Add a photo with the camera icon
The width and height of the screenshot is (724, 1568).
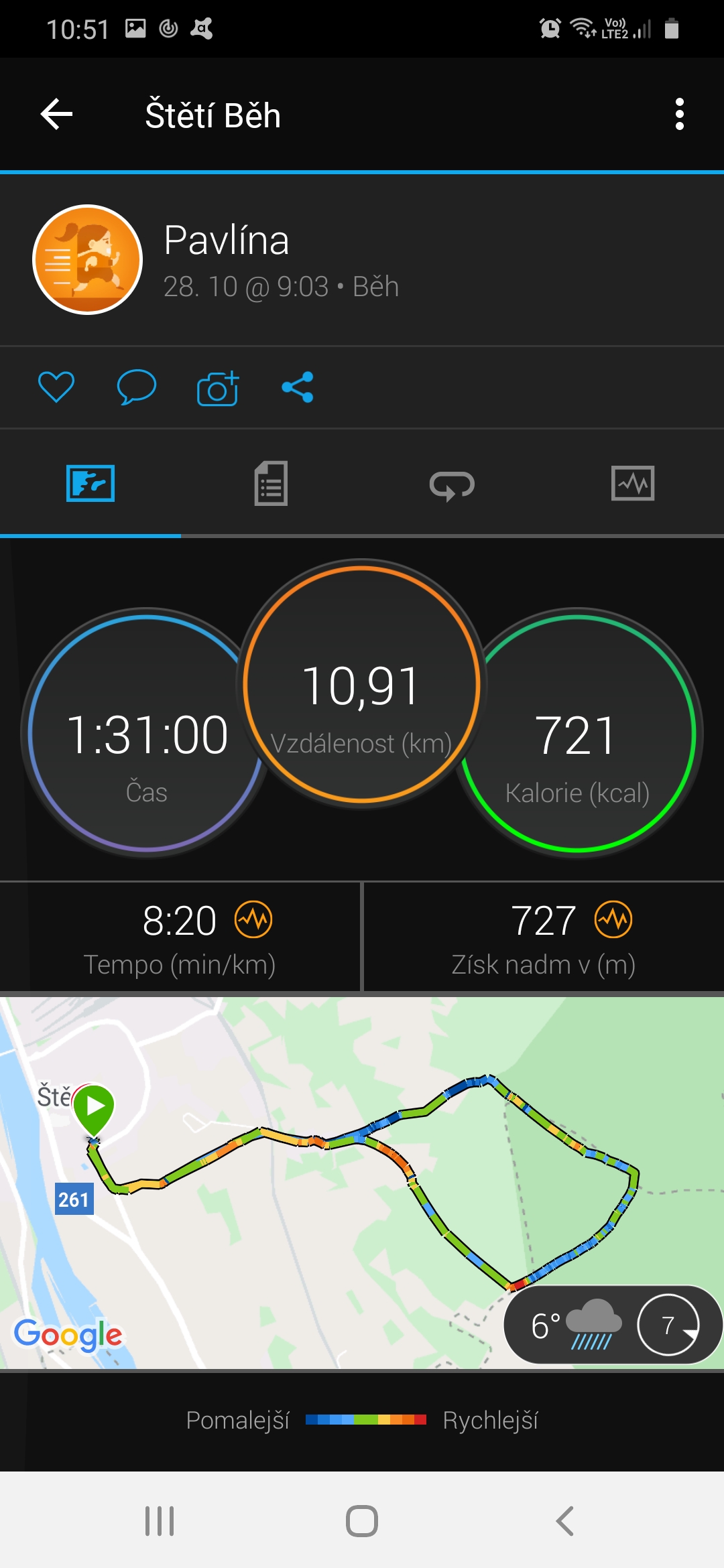(x=218, y=387)
